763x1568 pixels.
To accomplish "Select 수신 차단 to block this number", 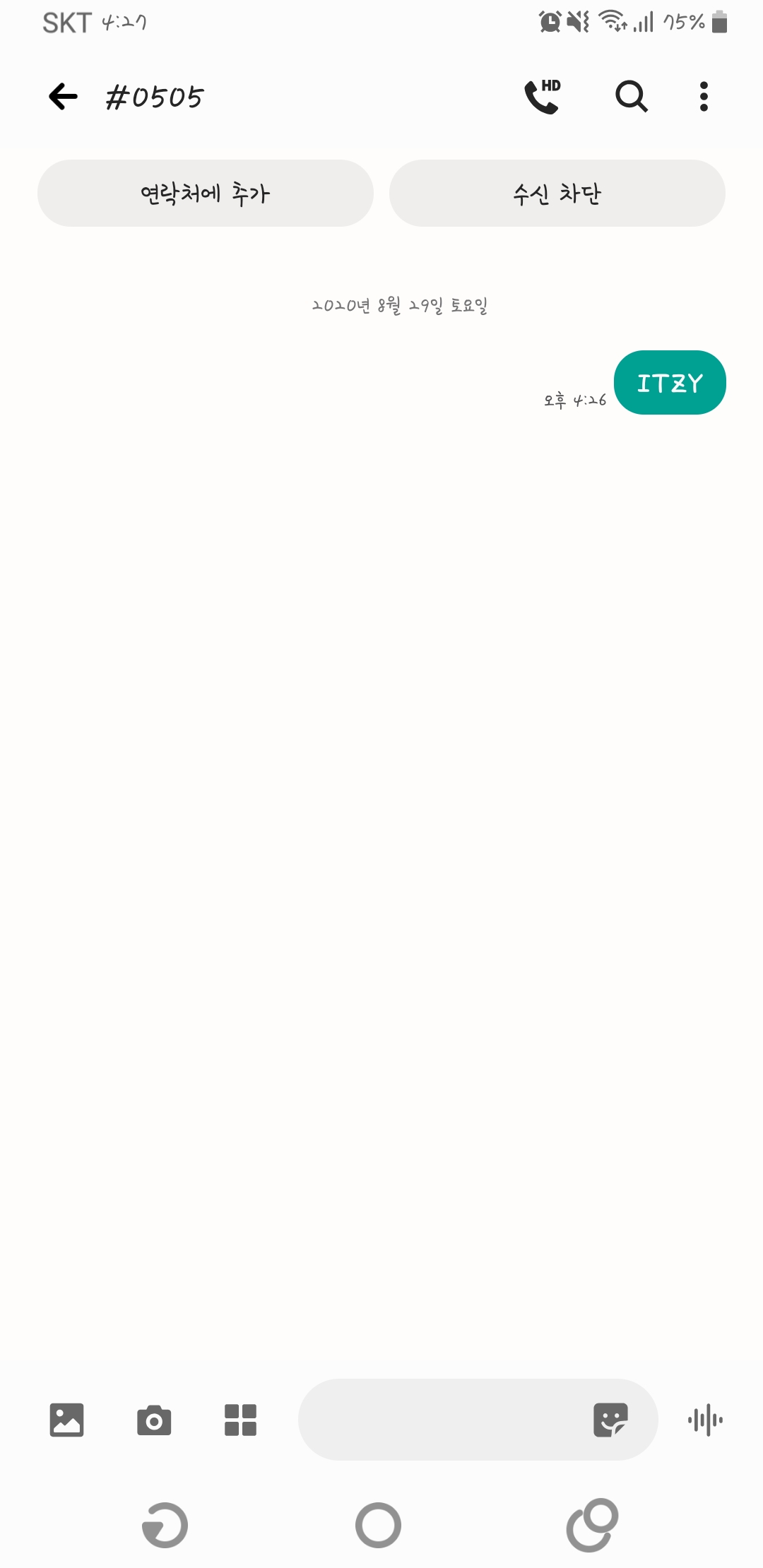I will pos(557,194).
